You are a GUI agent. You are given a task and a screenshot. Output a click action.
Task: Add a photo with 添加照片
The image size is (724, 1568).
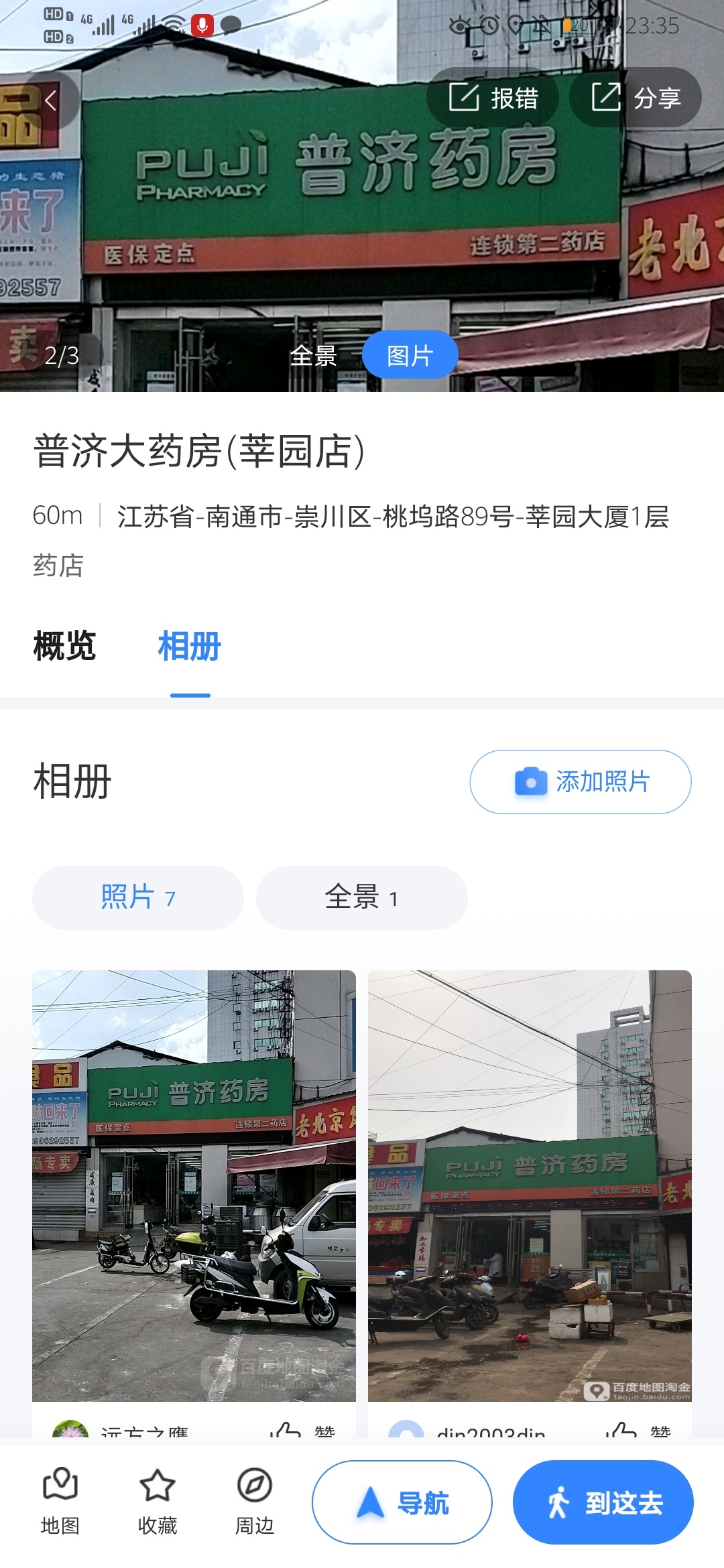(581, 782)
